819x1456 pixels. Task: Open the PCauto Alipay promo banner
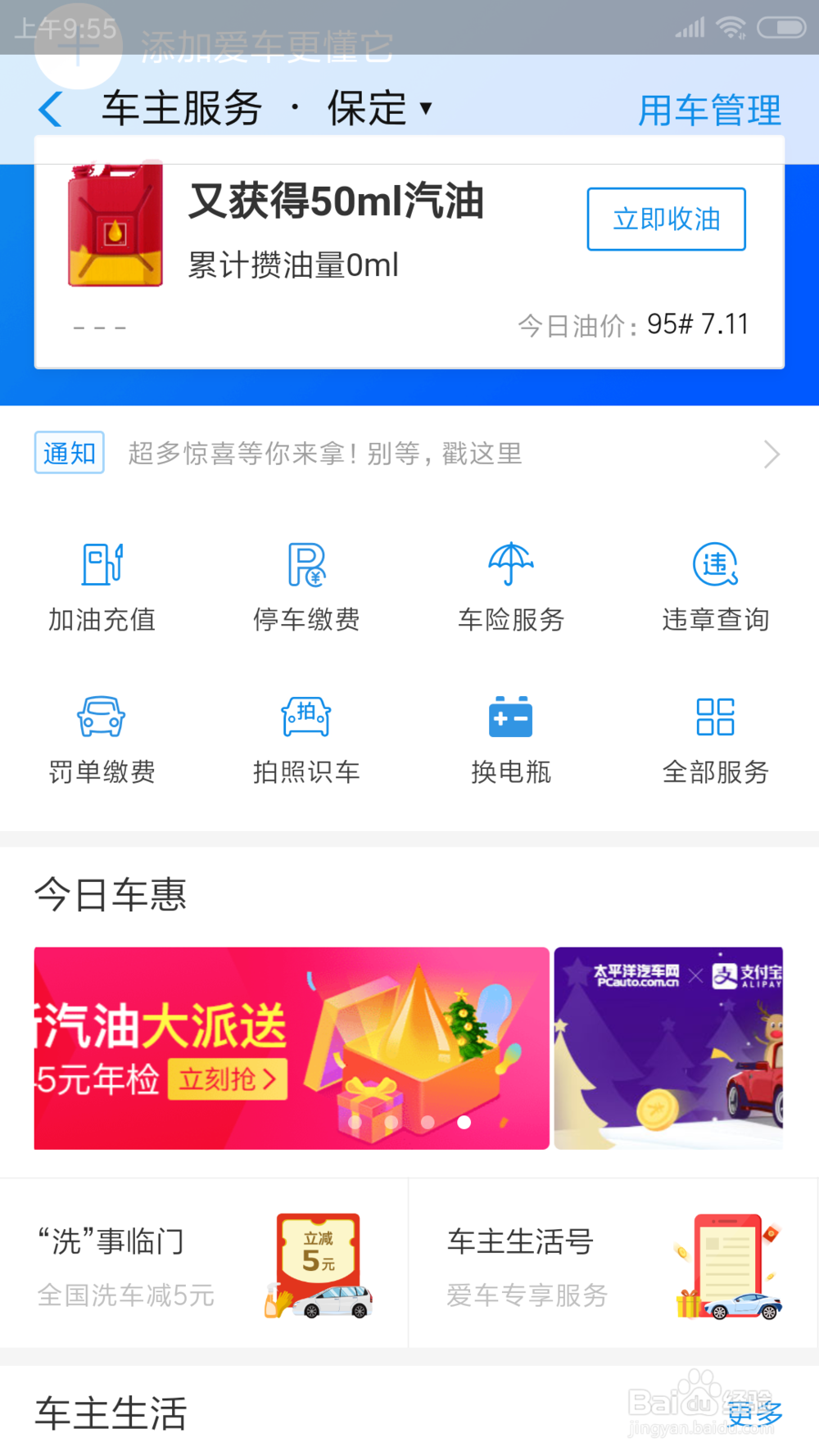pyautogui.click(x=668, y=1048)
